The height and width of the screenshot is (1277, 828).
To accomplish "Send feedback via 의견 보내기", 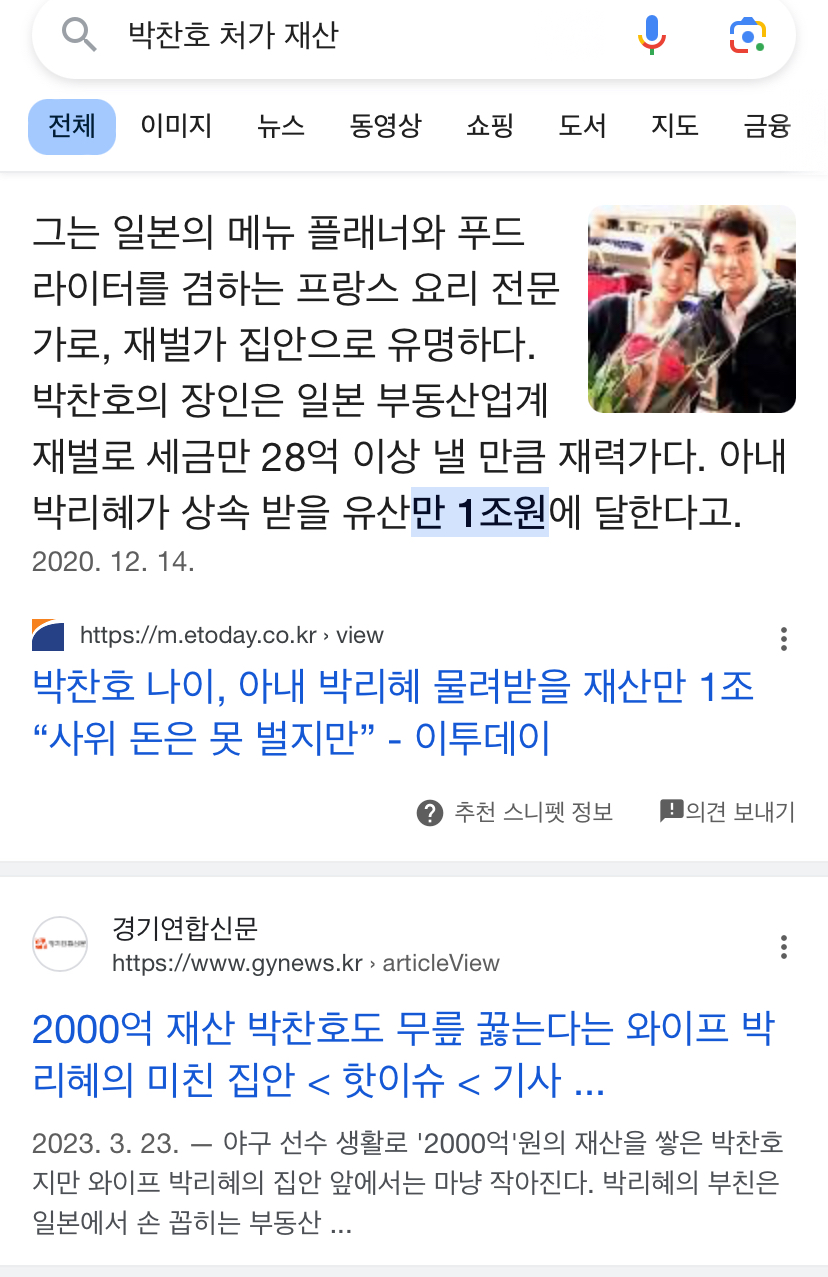I will pos(727,812).
